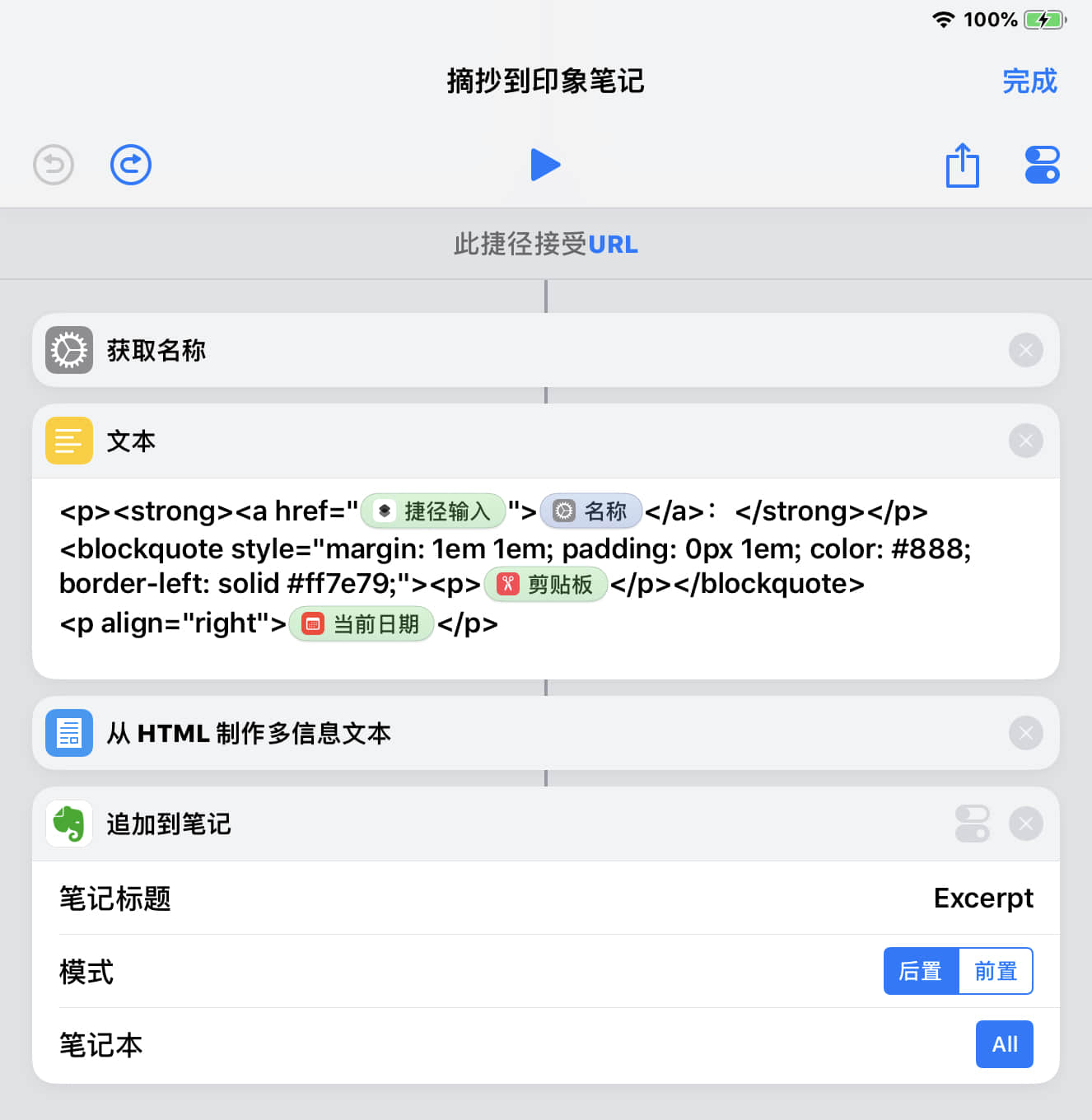Edit the 笔记标题 field showing Excerpt

point(982,898)
